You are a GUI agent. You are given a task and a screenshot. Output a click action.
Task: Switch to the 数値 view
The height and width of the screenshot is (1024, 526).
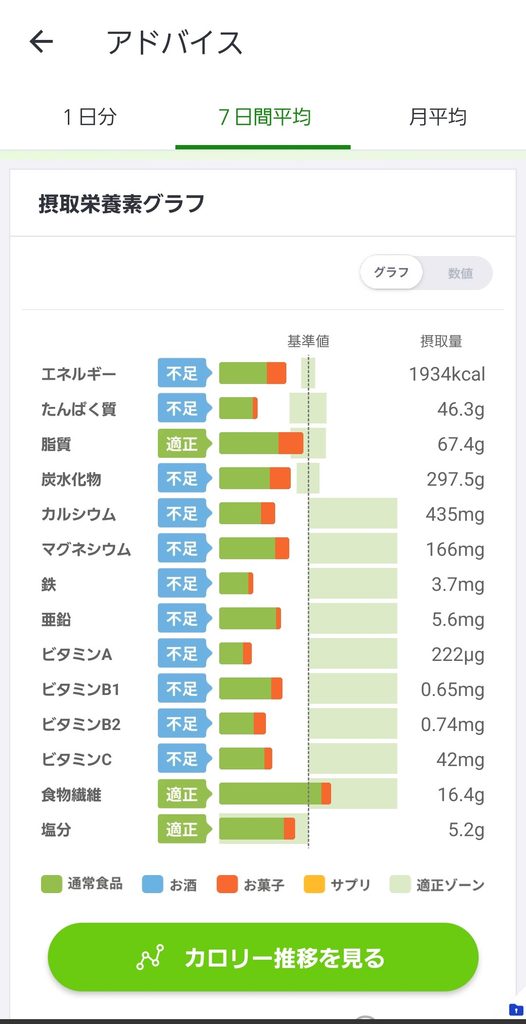click(460, 274)
